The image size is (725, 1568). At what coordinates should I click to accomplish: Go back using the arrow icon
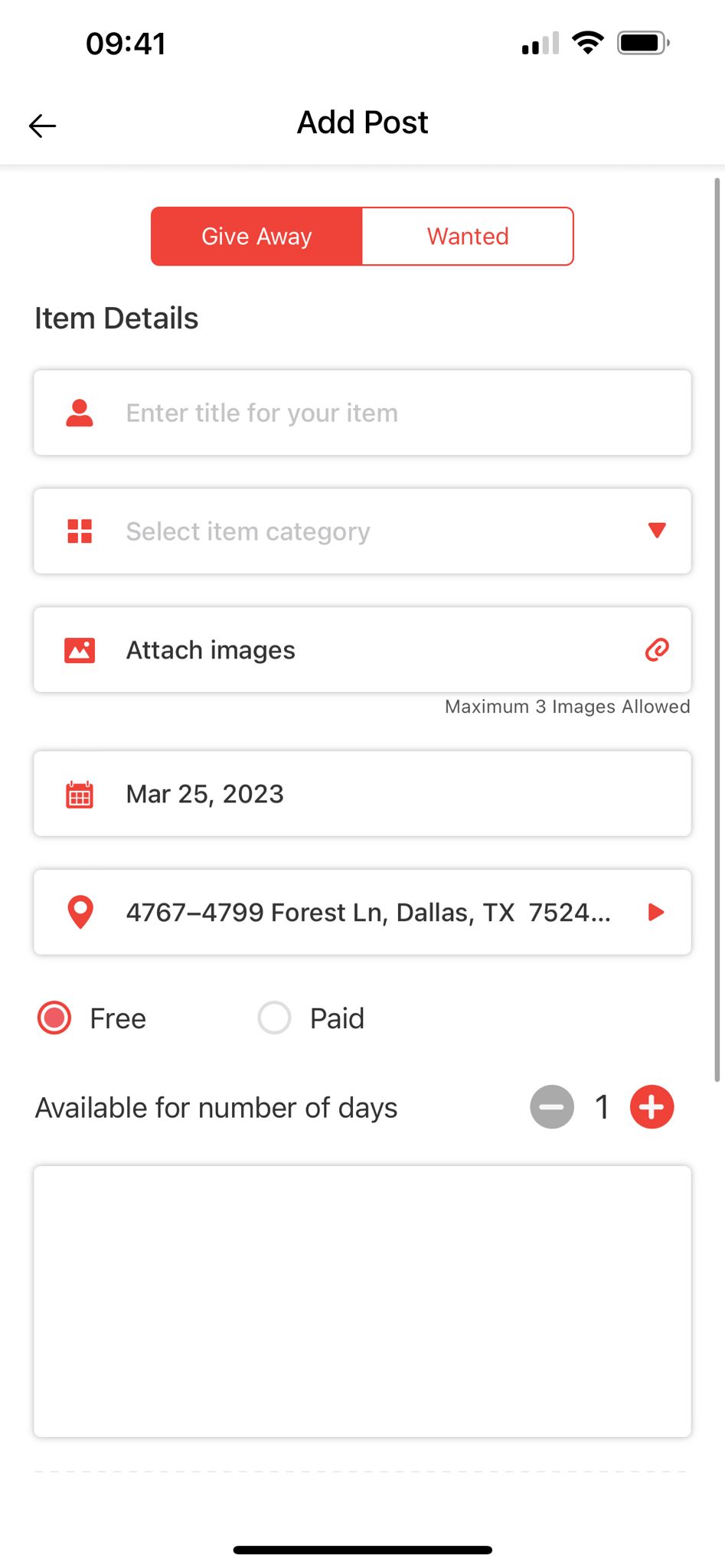pyautogui.click(x=43, y=126)
